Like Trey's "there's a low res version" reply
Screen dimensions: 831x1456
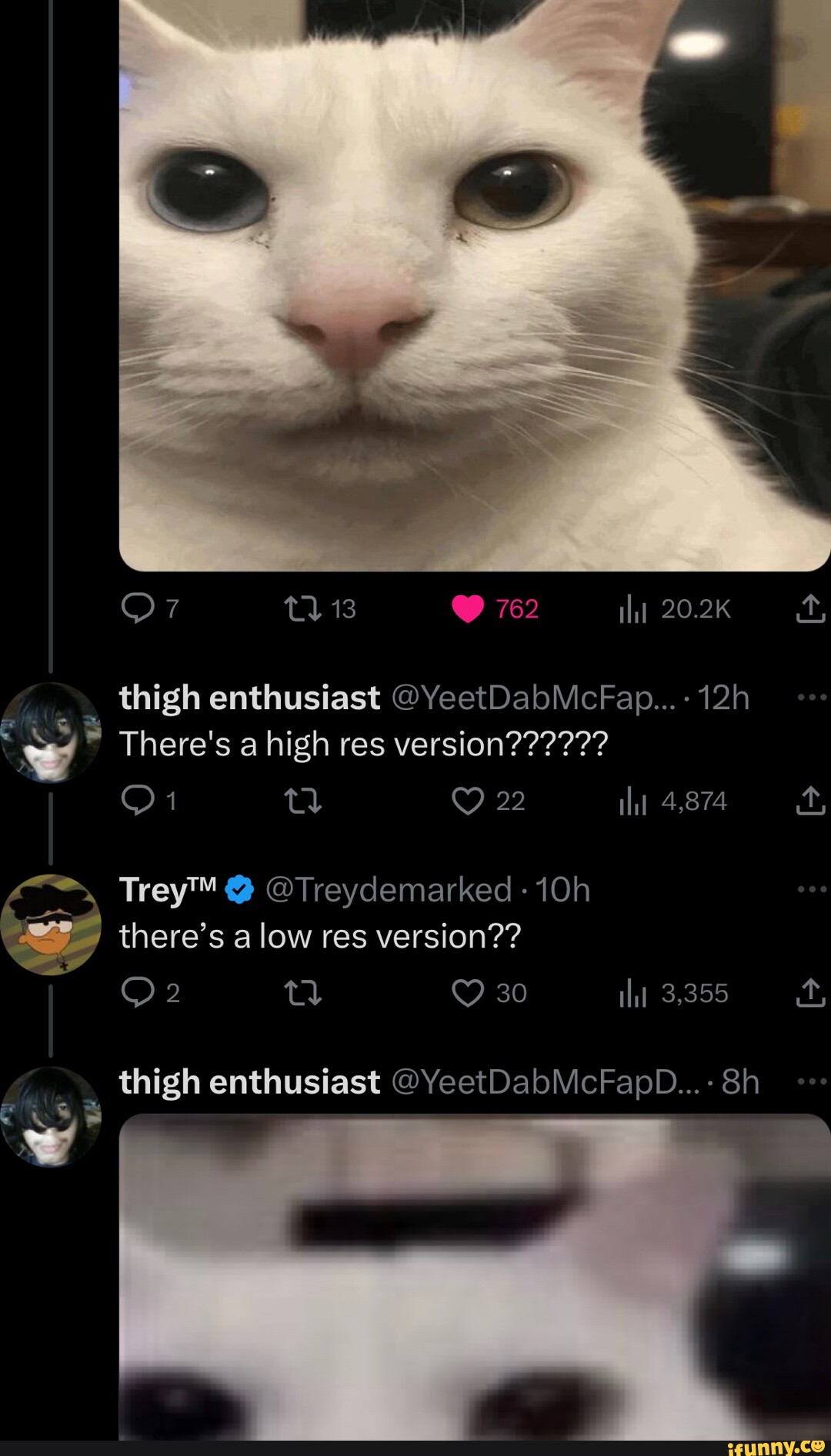click(468, 993)
